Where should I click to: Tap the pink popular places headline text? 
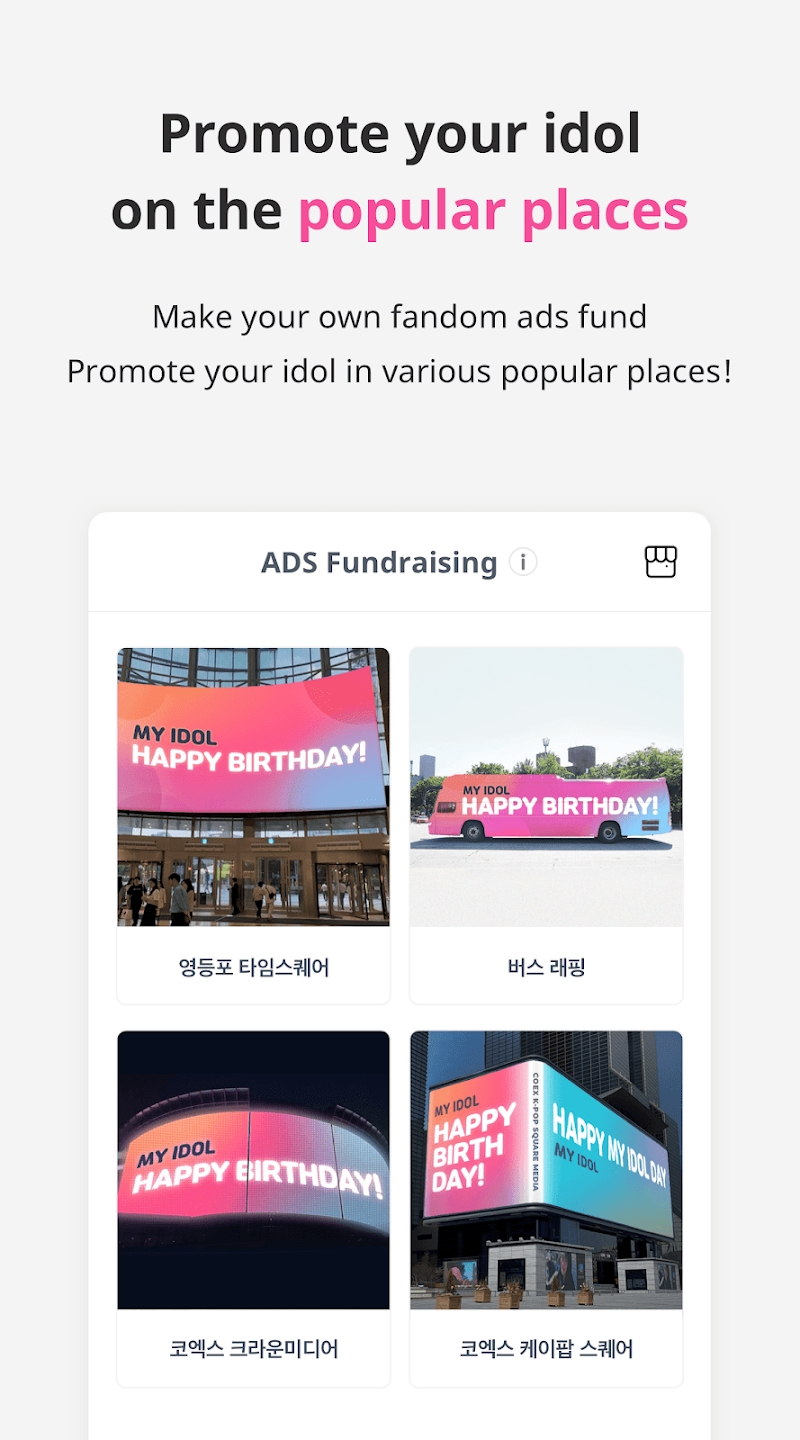494,210
